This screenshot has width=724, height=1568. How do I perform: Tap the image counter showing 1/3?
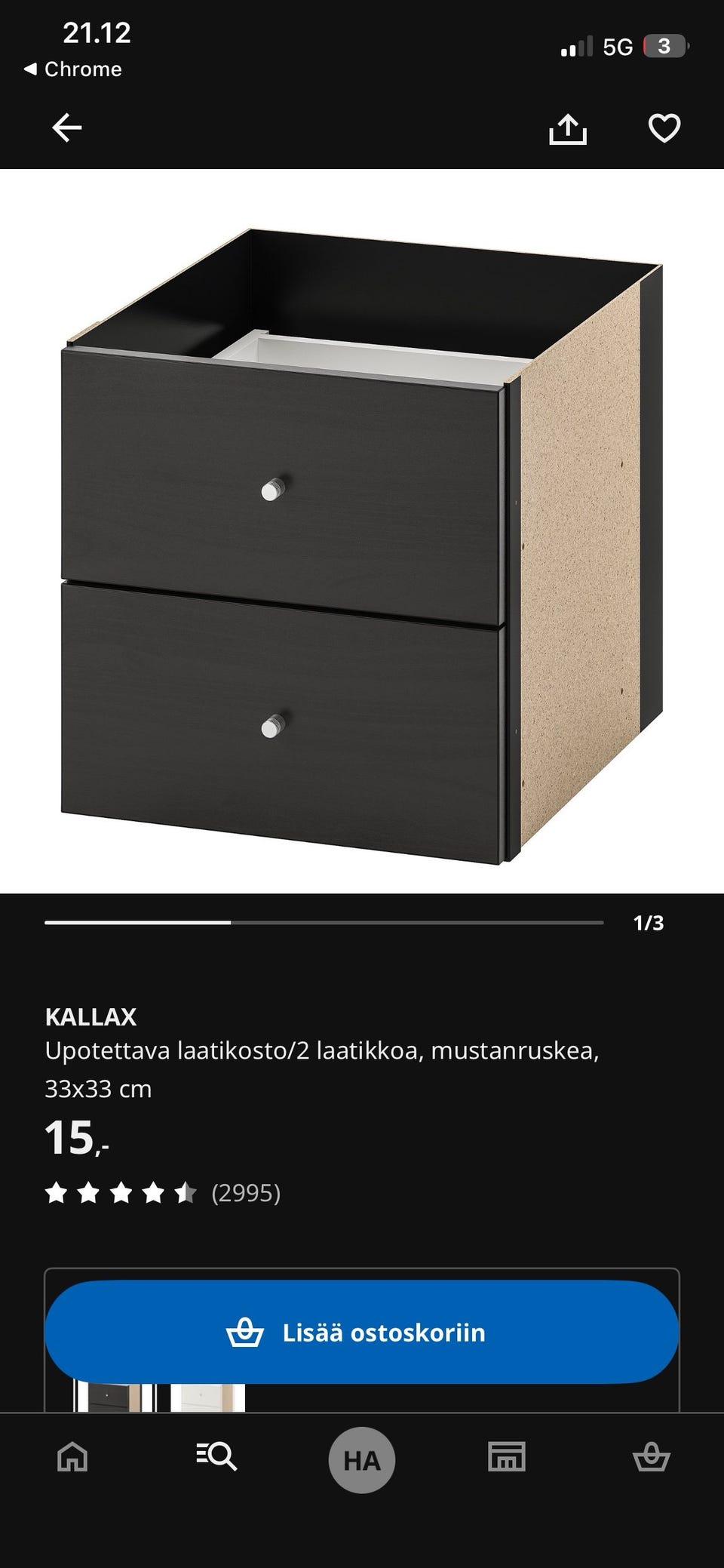(x=649, y=922)
